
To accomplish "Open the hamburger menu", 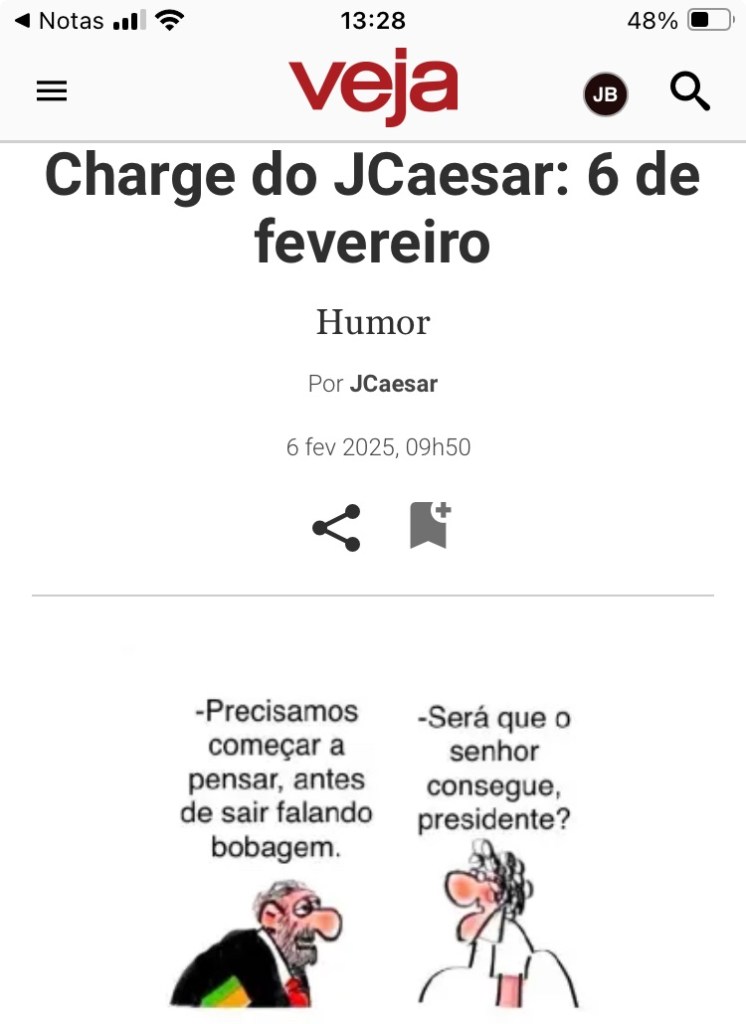I will point(52,92).
